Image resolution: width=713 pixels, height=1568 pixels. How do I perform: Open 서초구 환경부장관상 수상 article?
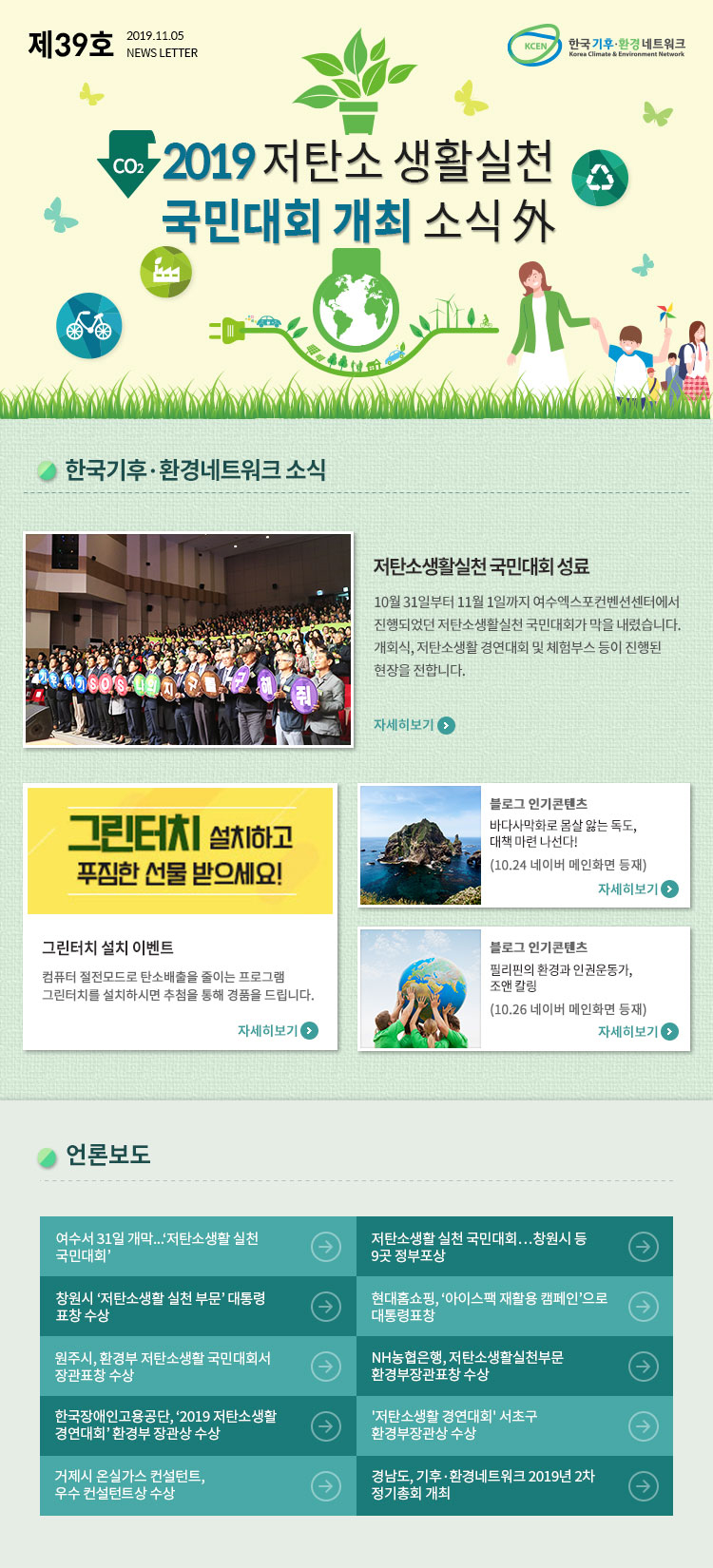click(514, 1425)
